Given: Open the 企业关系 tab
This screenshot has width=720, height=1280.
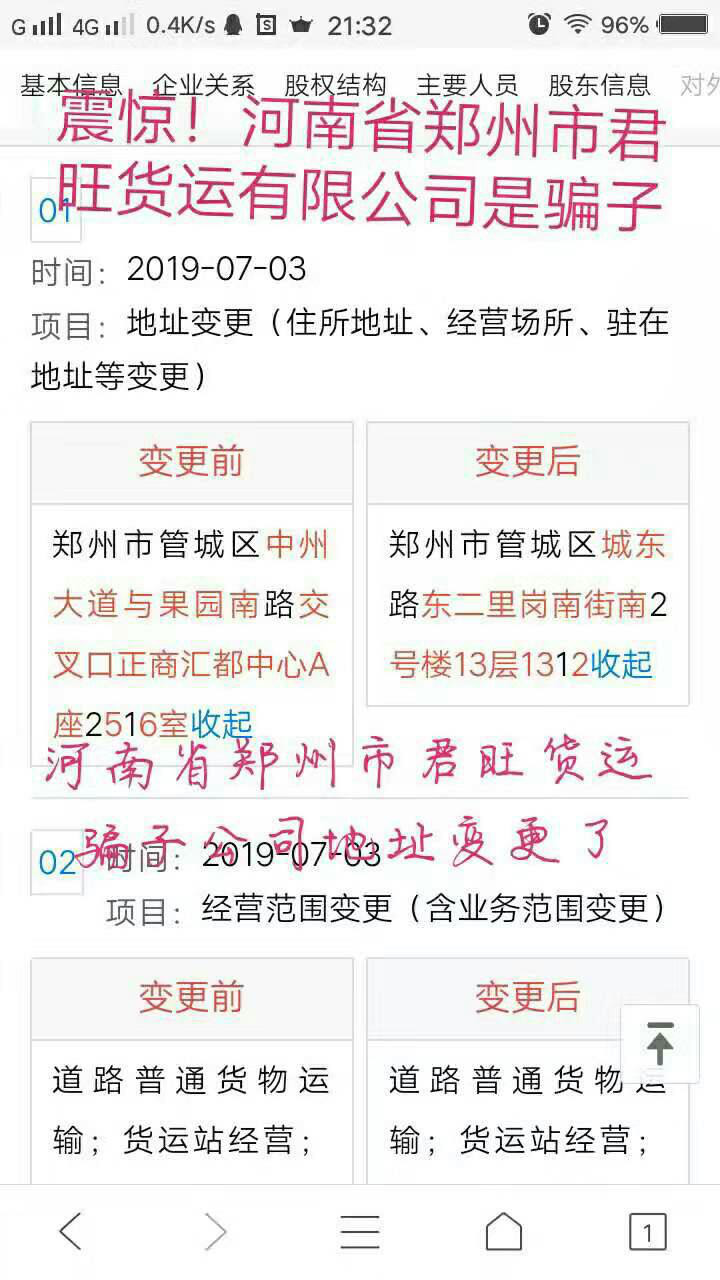Looking at the screenshot, I should pos(203,85).
